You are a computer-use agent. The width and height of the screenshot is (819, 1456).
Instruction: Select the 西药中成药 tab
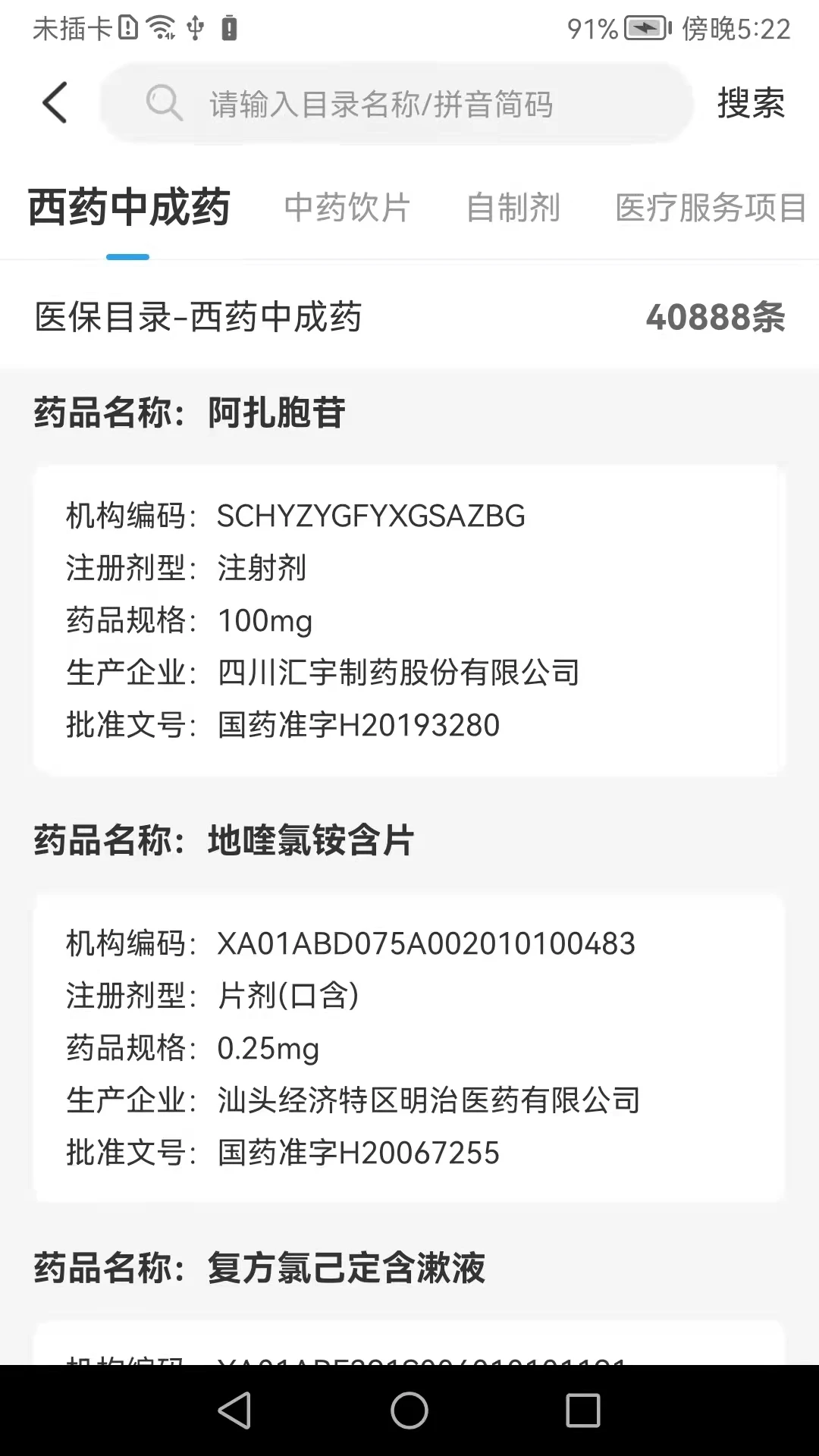(129, 208)
